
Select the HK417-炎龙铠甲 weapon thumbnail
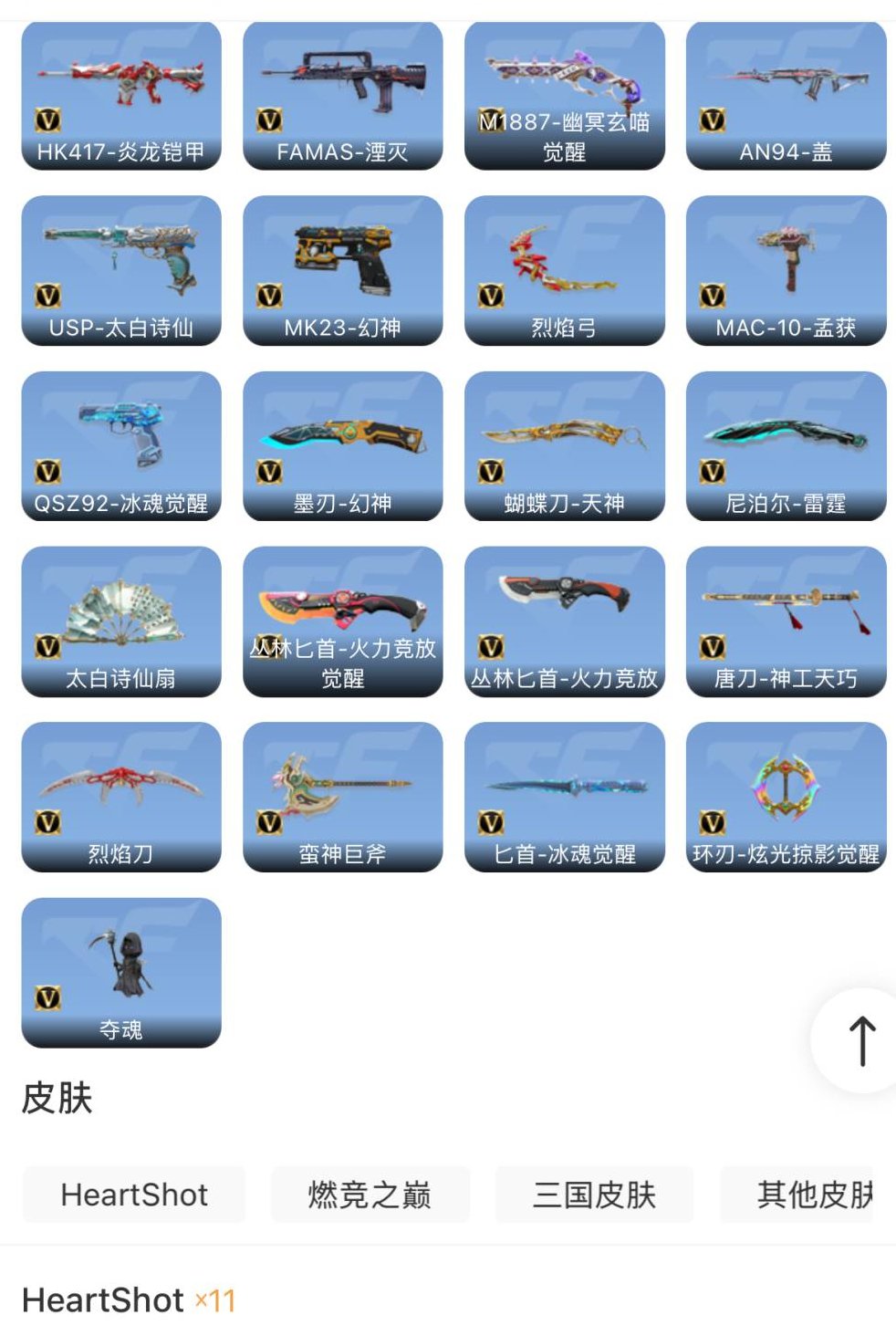point(120,87)
